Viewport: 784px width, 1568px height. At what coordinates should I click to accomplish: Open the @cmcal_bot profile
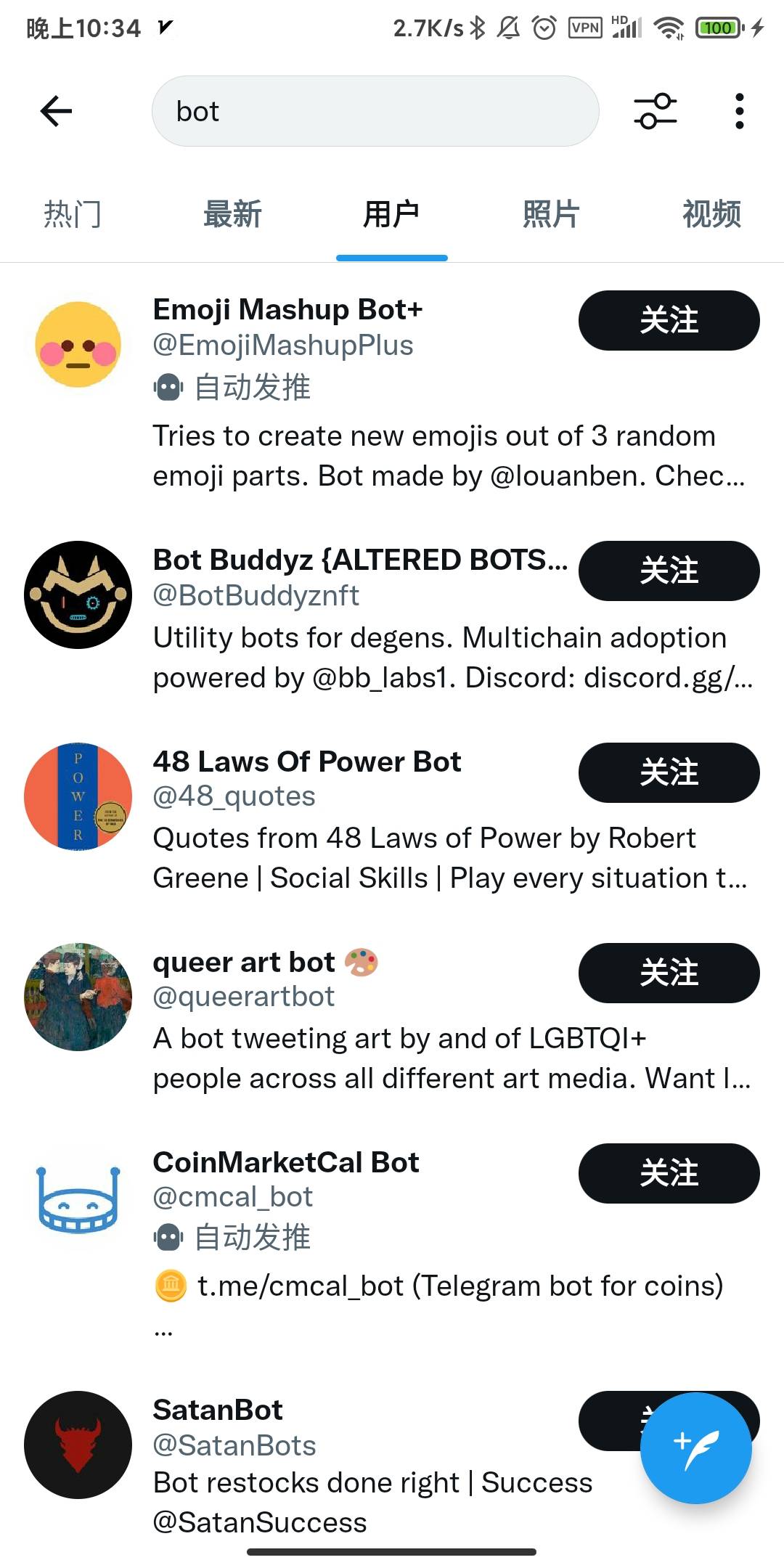point(232,1197)
